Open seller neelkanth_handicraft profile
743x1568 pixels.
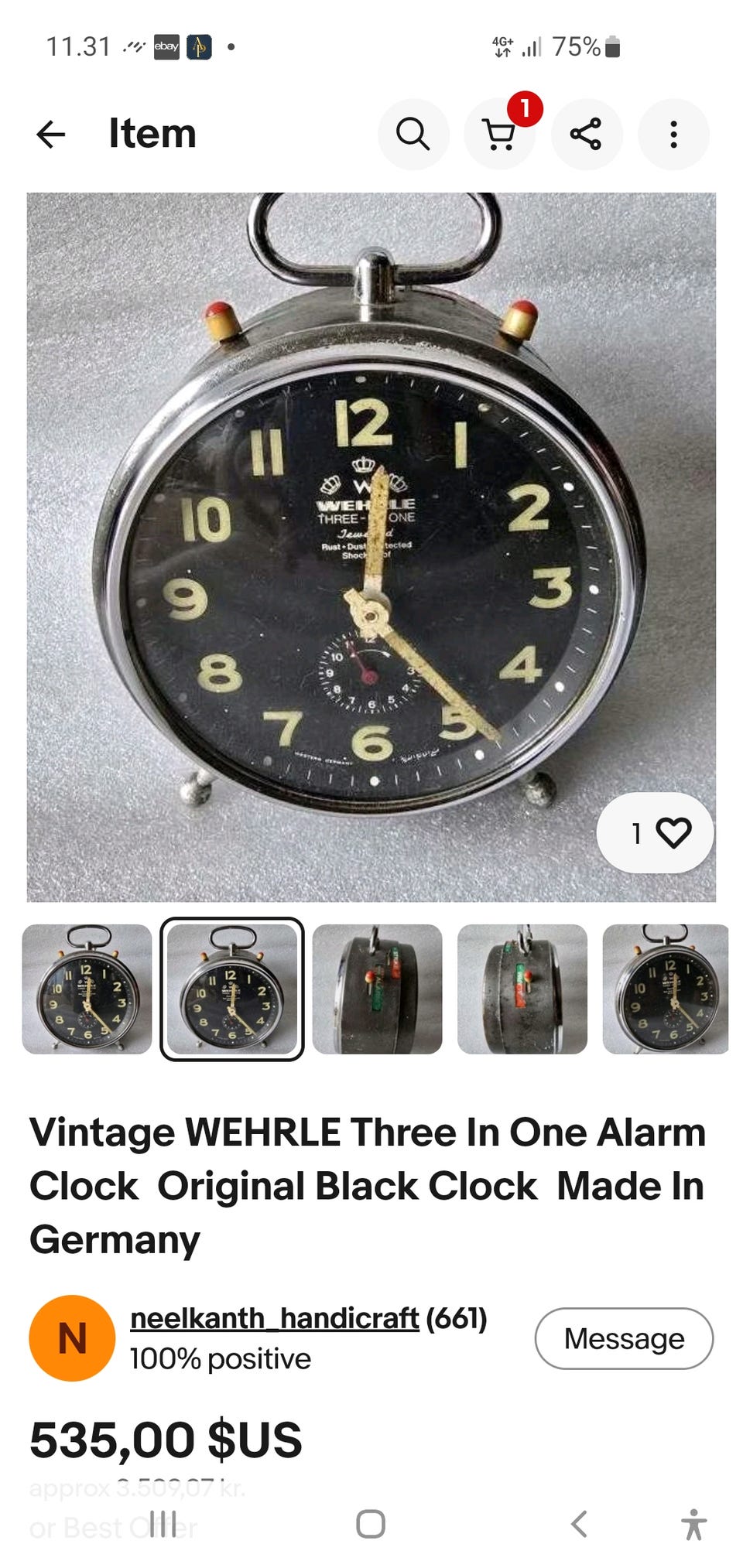click(x=274, y=1318)
